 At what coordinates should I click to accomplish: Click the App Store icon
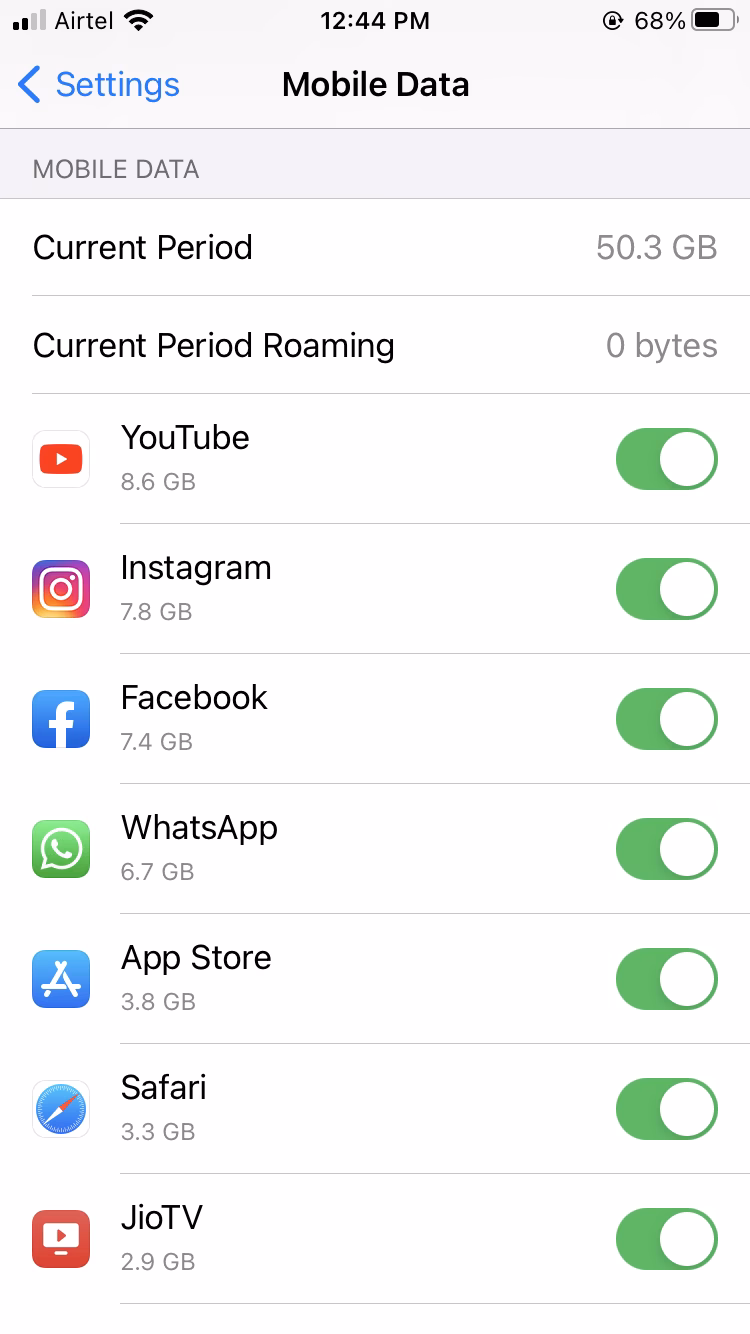pos(60,978)
